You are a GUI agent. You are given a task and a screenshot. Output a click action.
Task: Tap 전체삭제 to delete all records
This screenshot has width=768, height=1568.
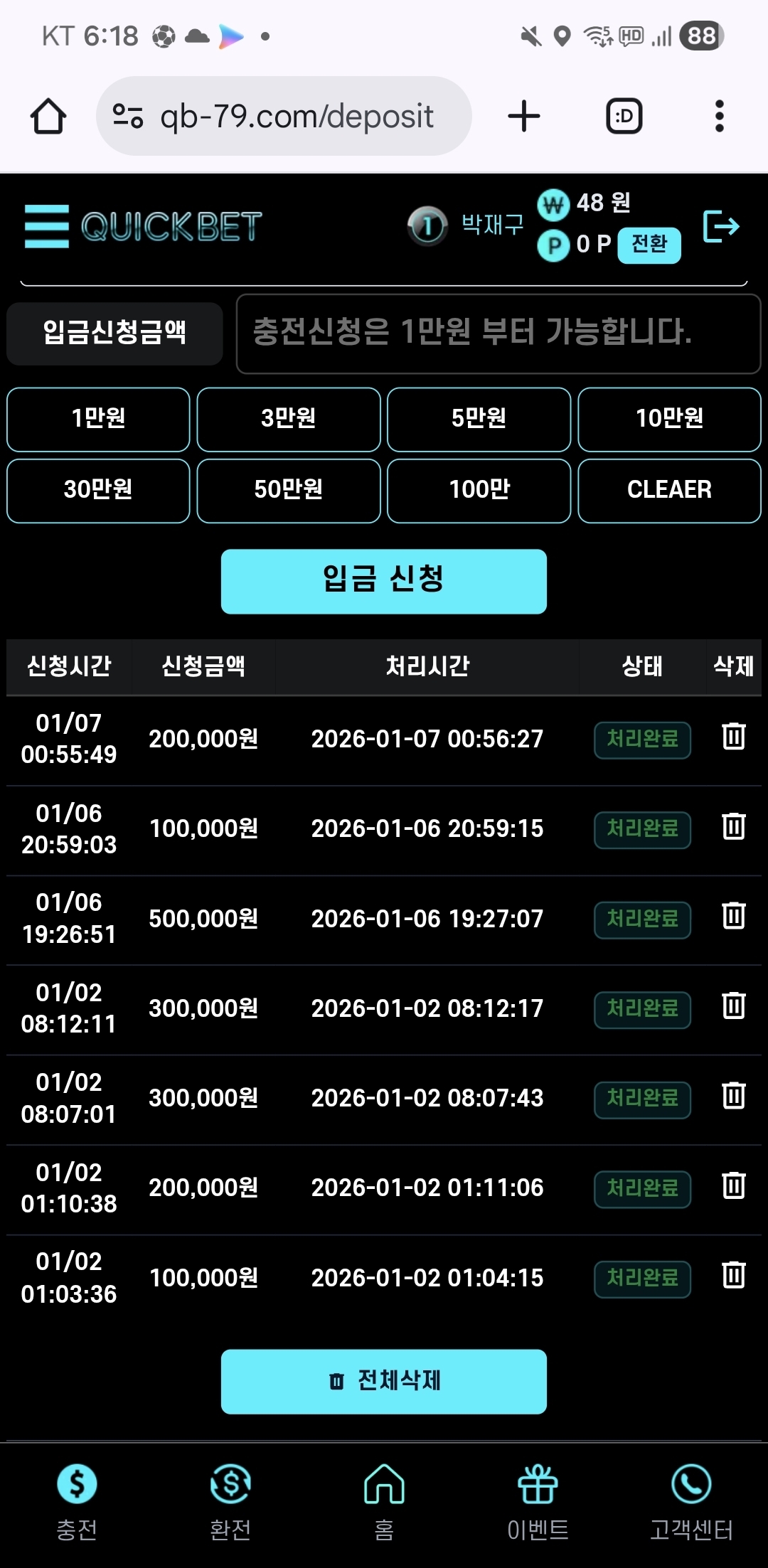point(383,1381)
